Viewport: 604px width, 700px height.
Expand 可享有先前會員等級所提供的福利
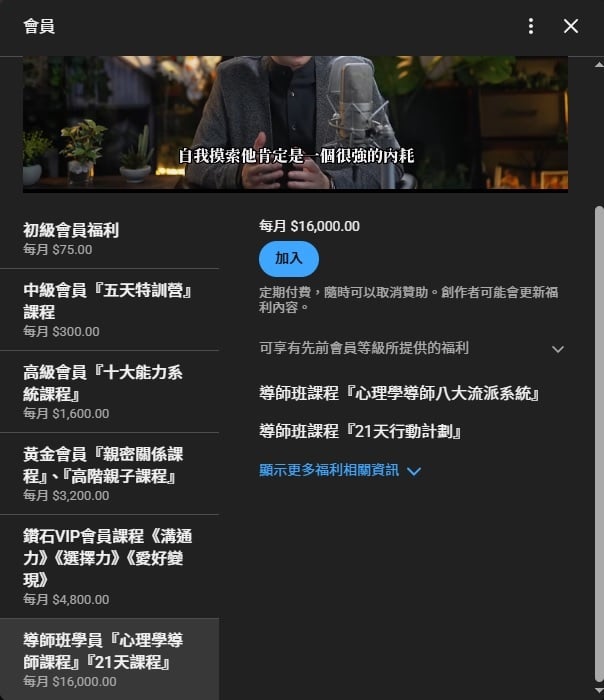point(412,348)
